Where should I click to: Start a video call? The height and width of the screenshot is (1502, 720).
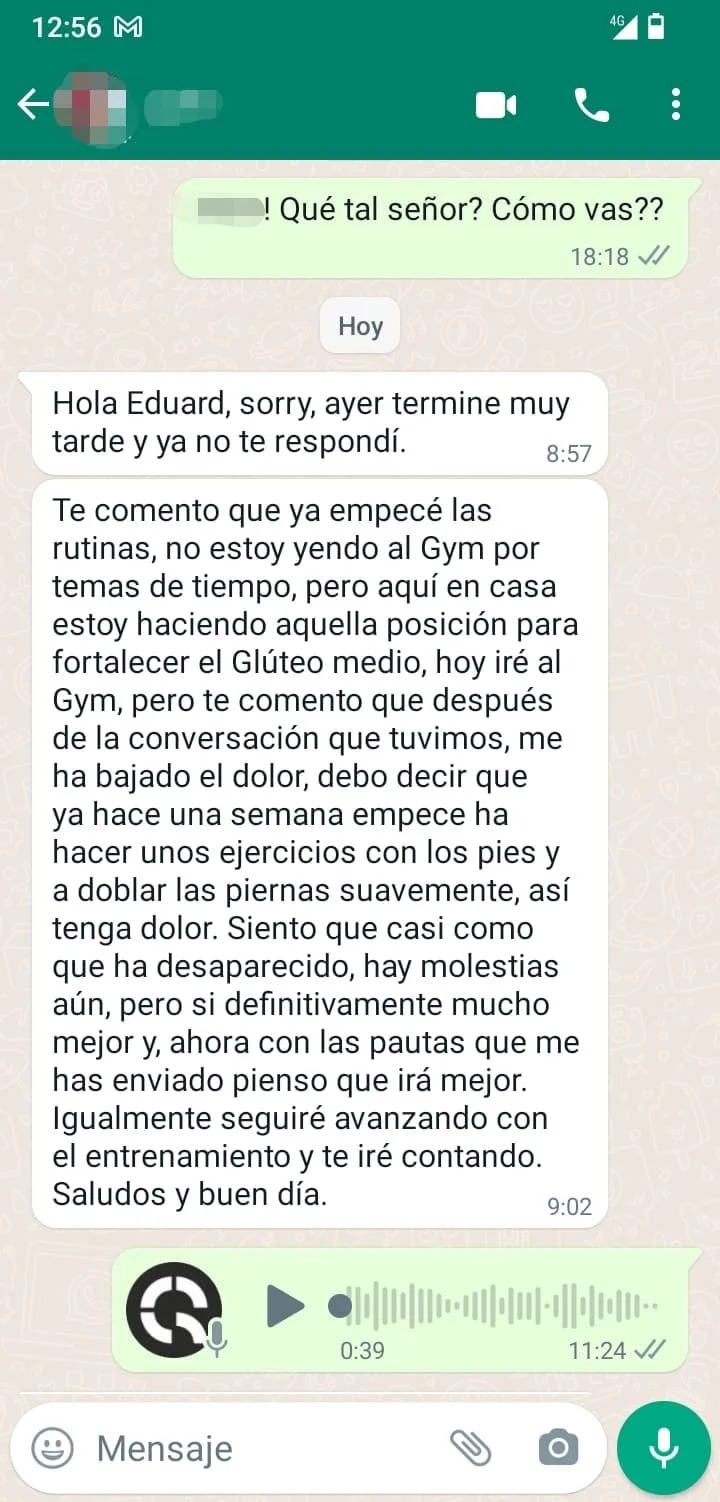496,105
